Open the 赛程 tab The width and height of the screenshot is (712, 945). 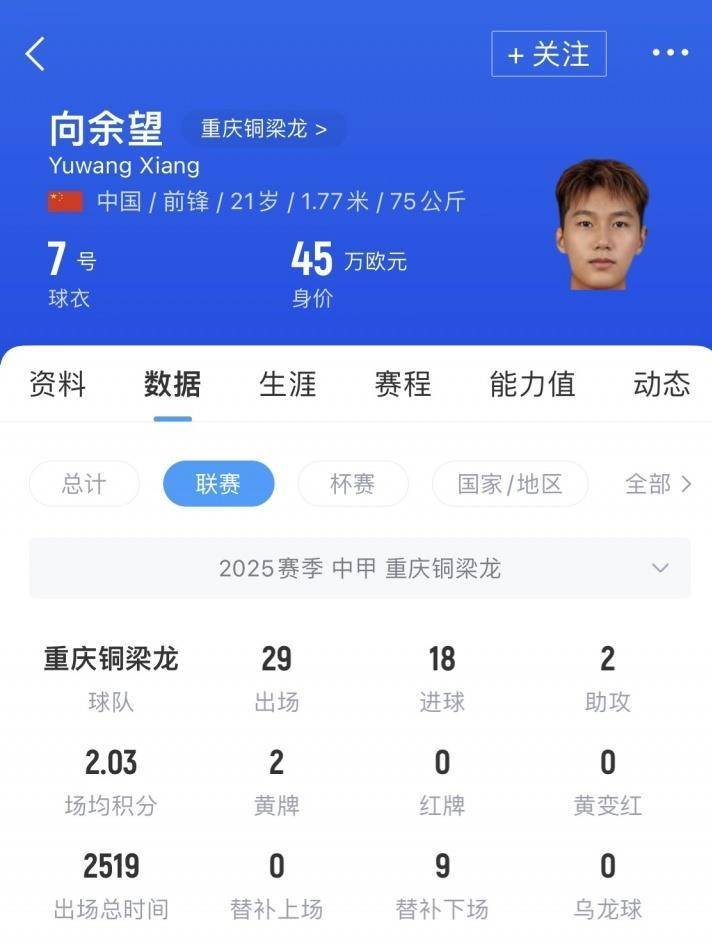[x=403, y=384]
